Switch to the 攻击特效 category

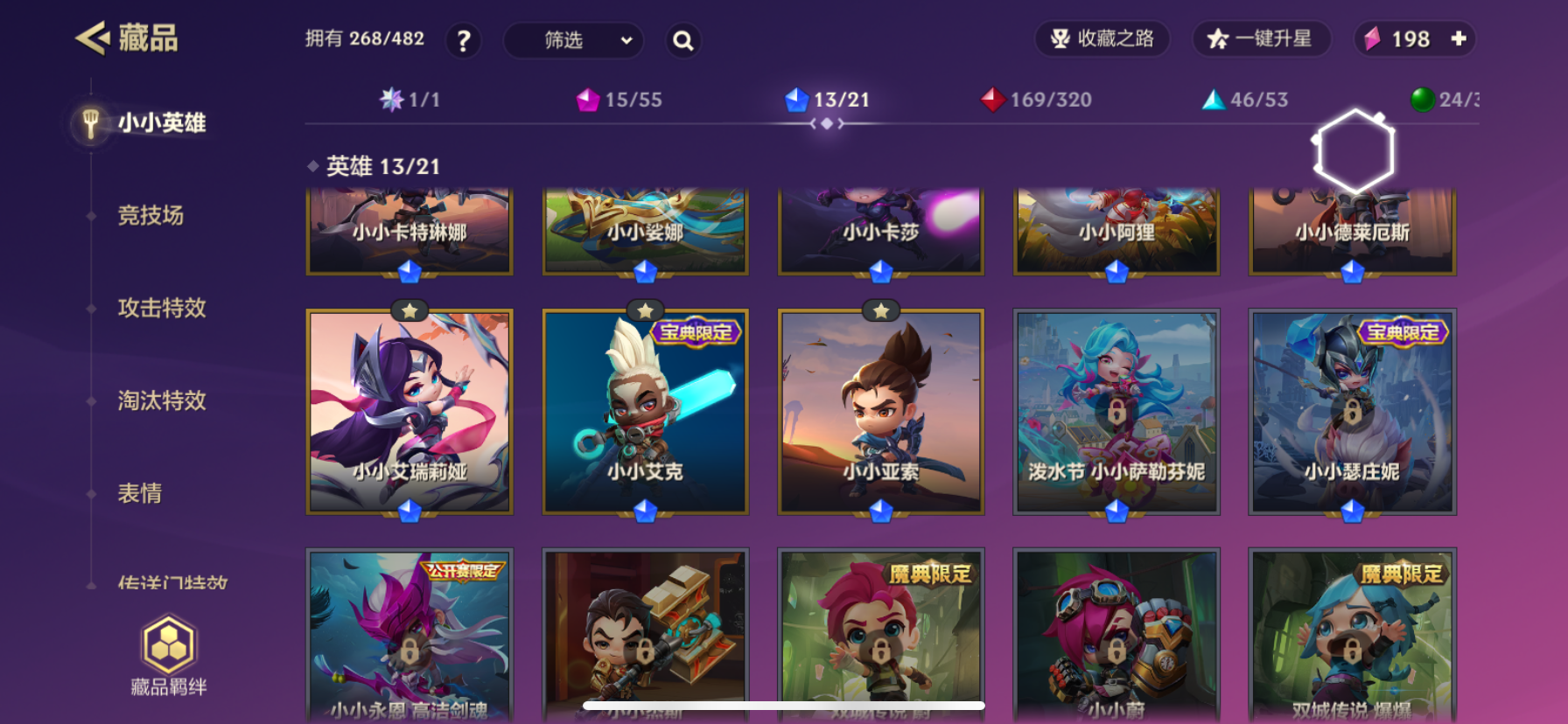(x=162, y=308)
